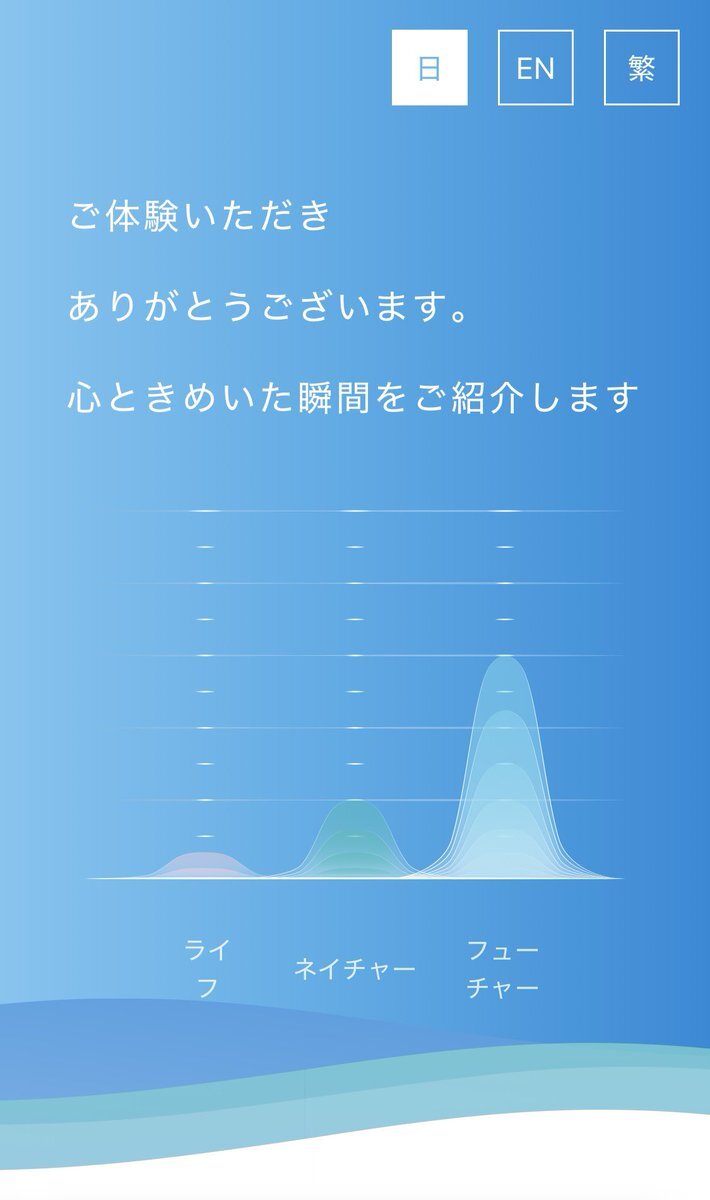This screenshot has height=1200, width=710.
Task: Switch language to EN
Action: coord(536,68)
